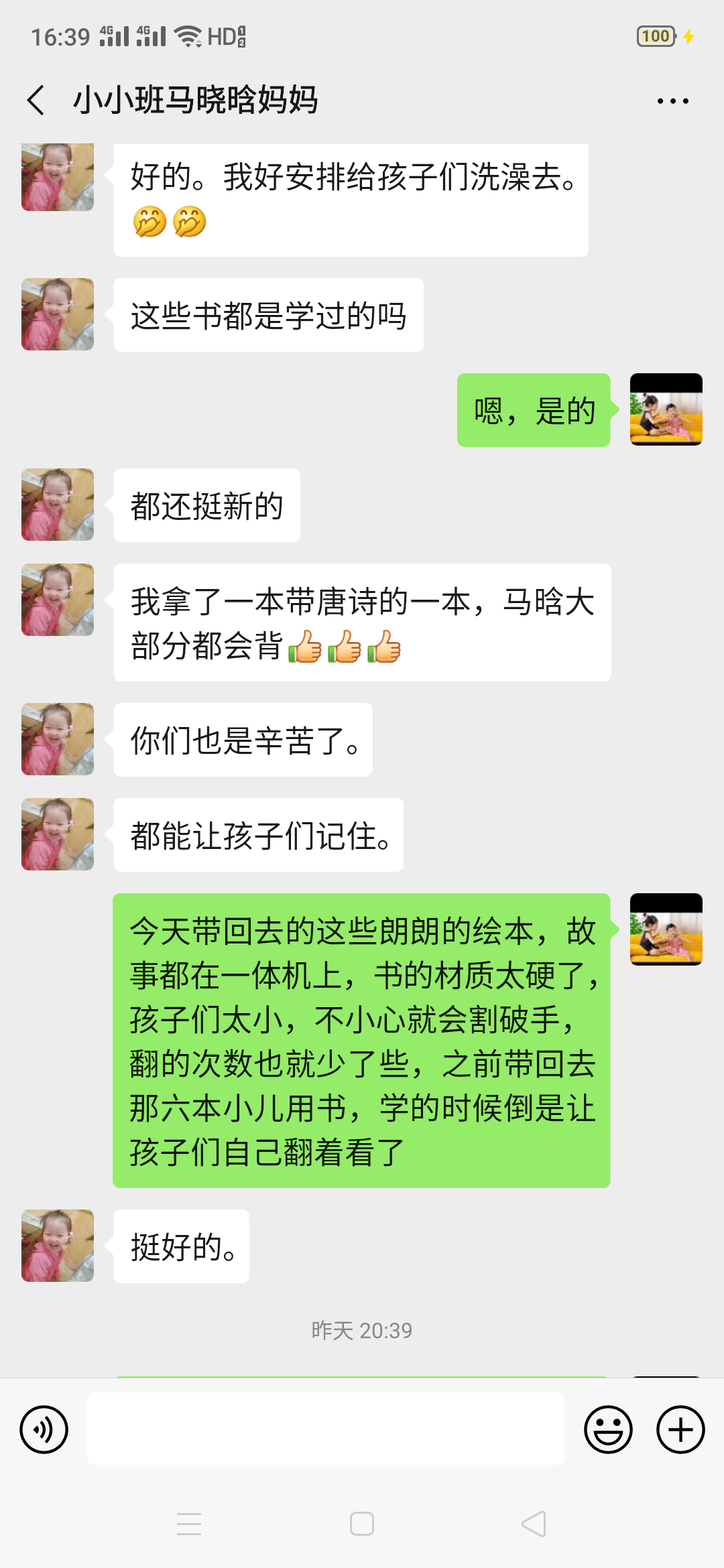Switch to voice message input

44,1429
